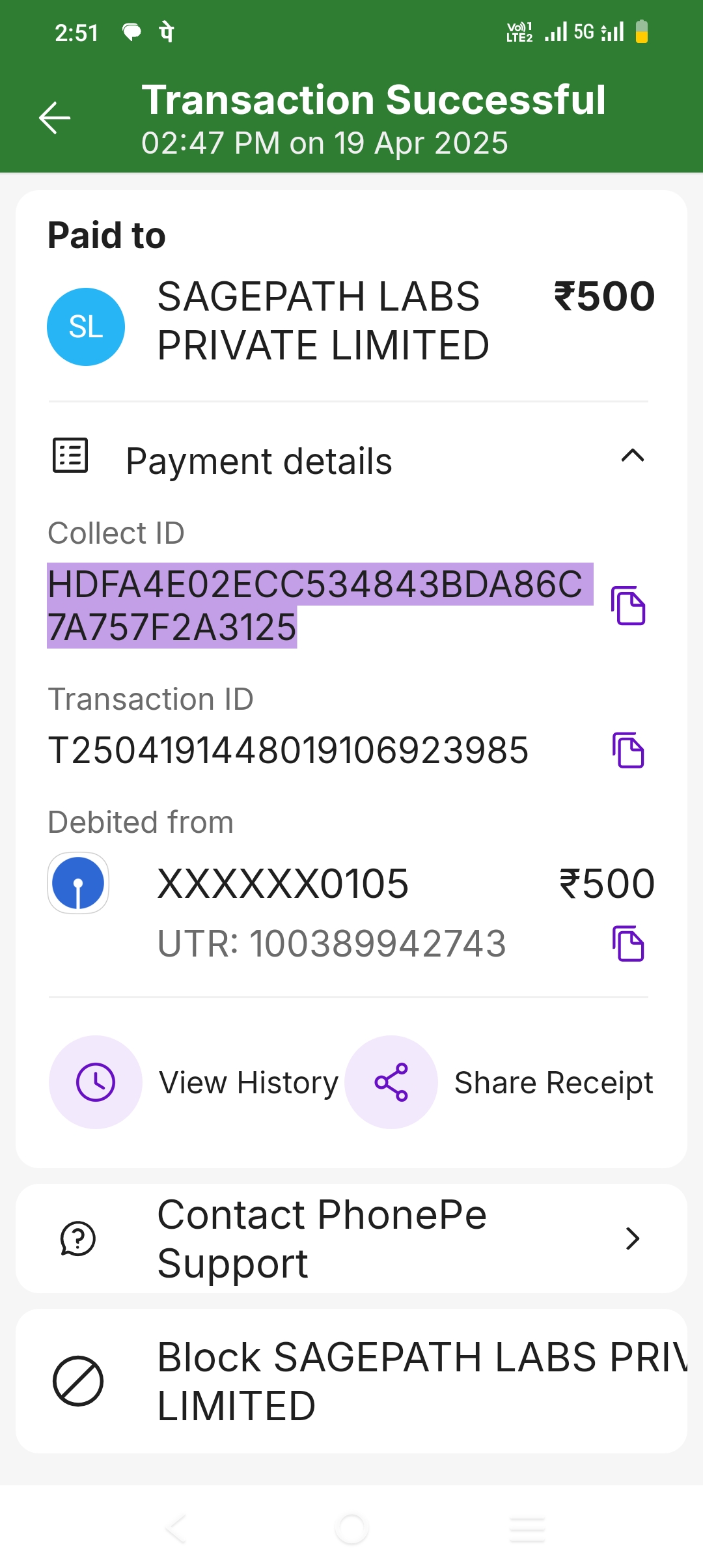Copy the UTR number

628,944
